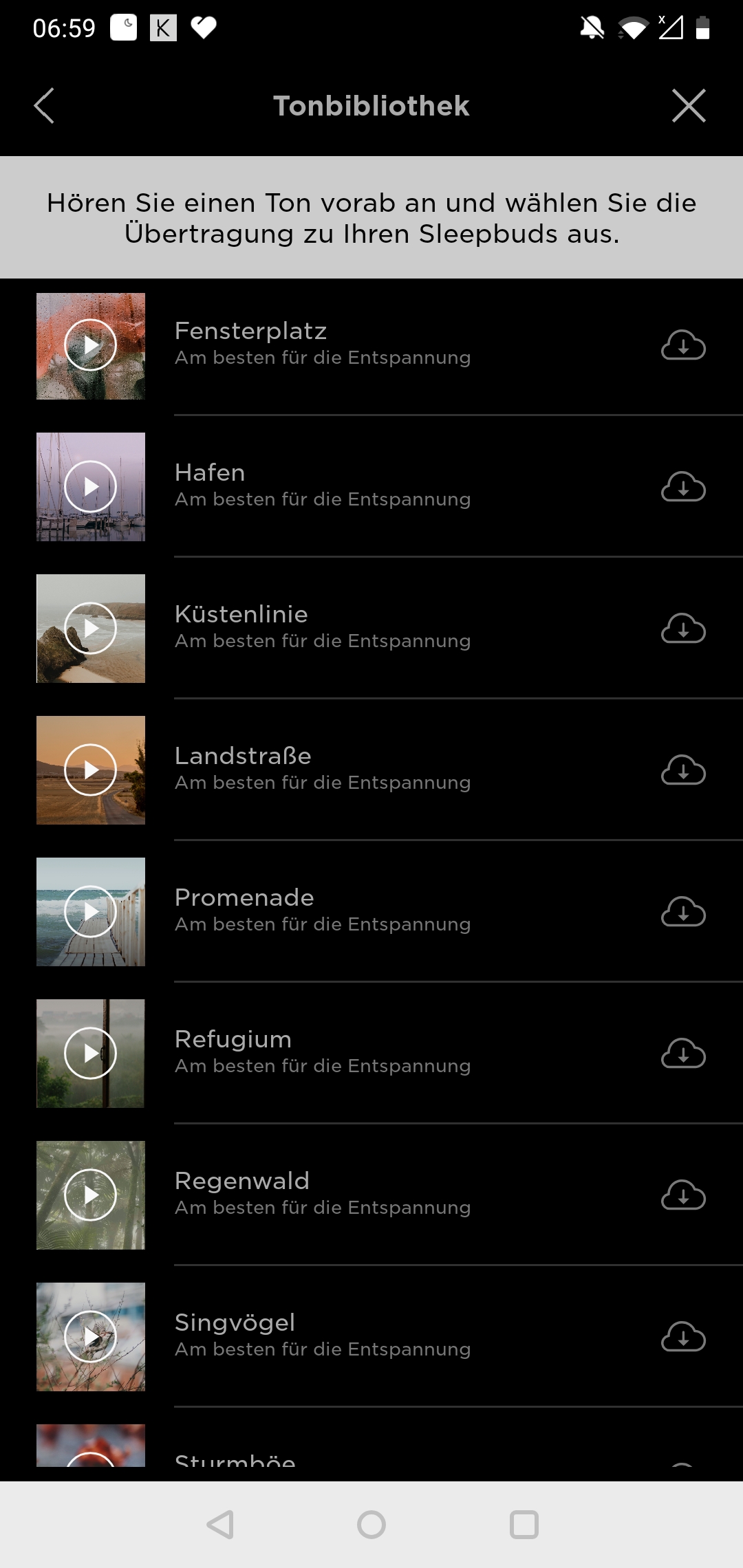Download the Regenwald sound
The width and height of the screenshot is (743, 1568).
[683, 1195]
